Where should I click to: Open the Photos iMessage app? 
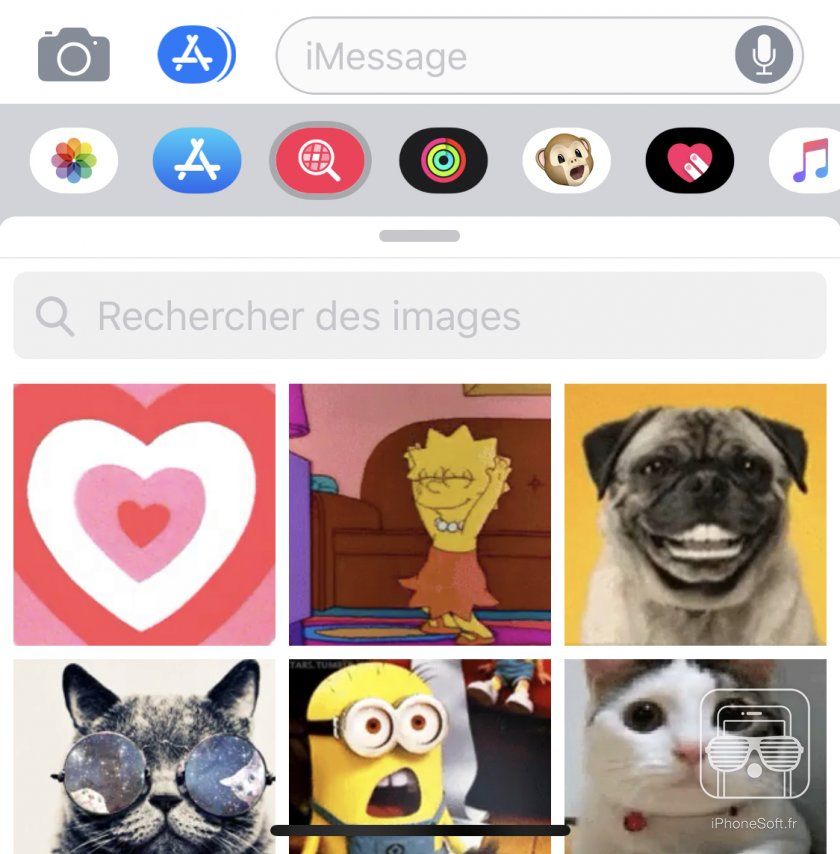(x=74, y=161)
